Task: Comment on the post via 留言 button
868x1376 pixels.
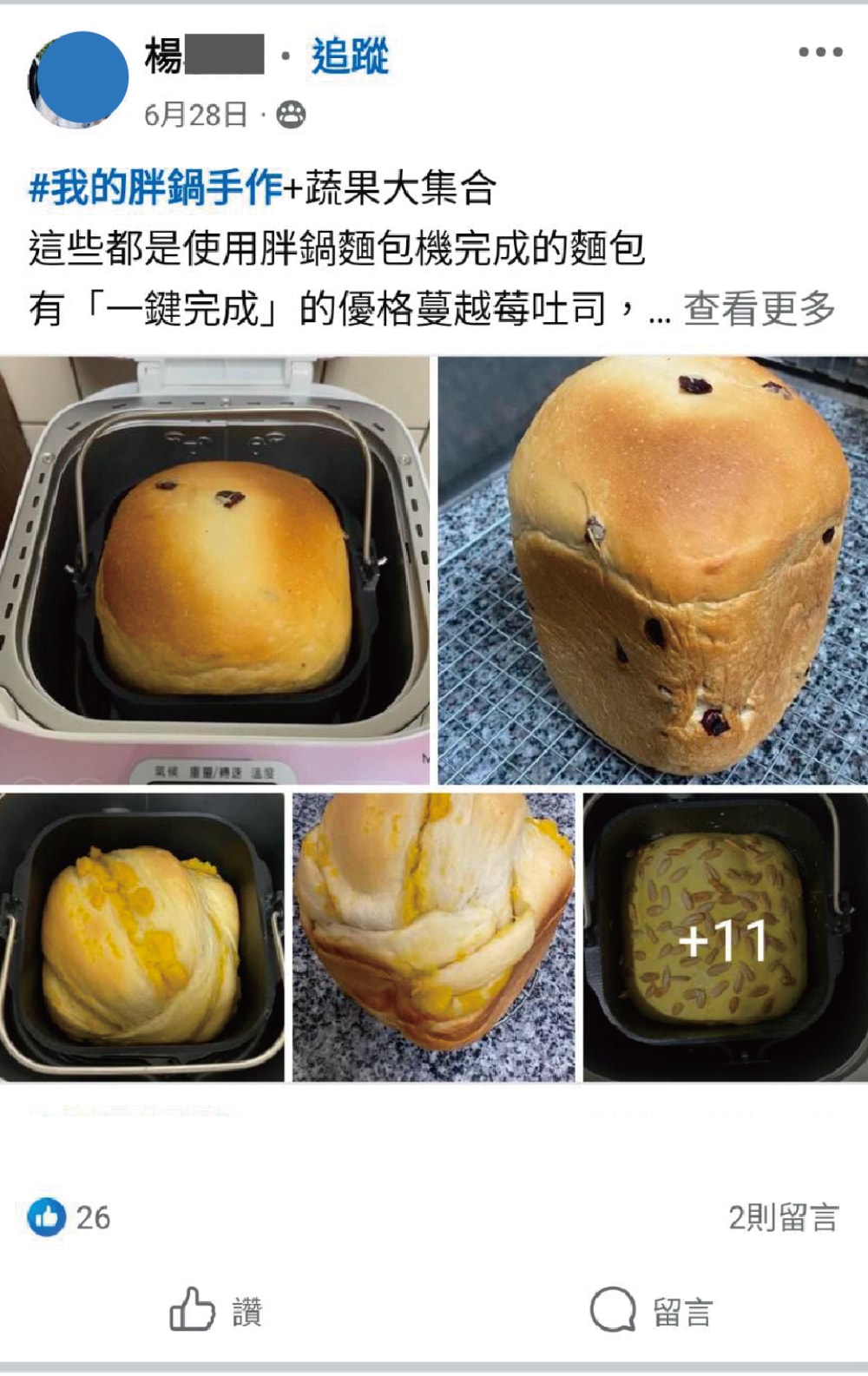Action: point(652,1310)
